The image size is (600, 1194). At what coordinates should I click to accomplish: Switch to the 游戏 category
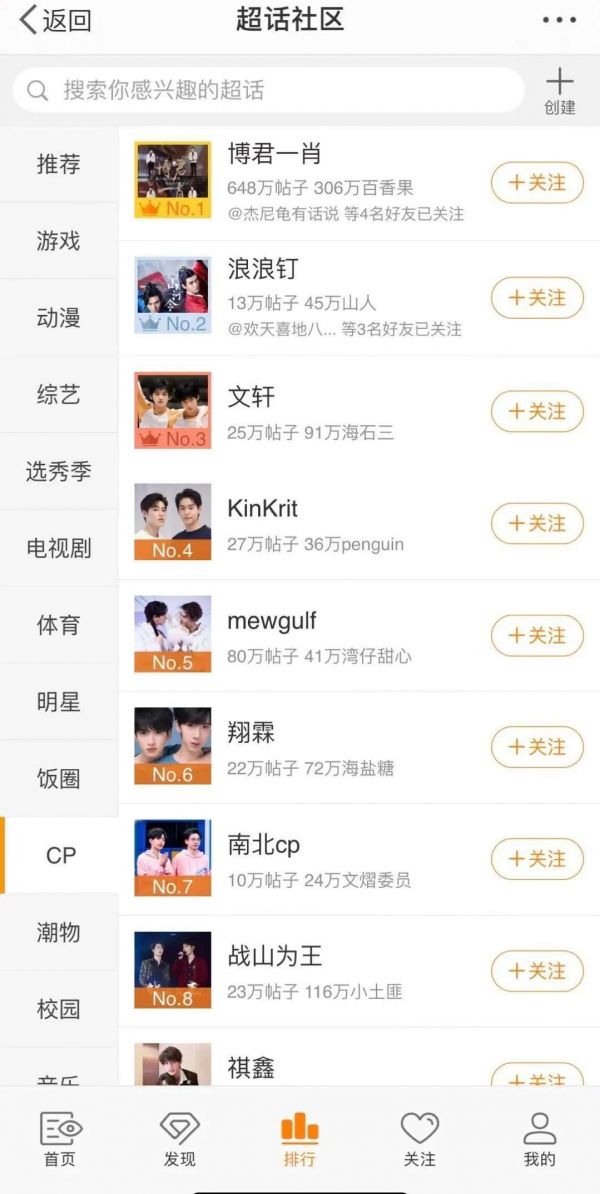point(59,241)
